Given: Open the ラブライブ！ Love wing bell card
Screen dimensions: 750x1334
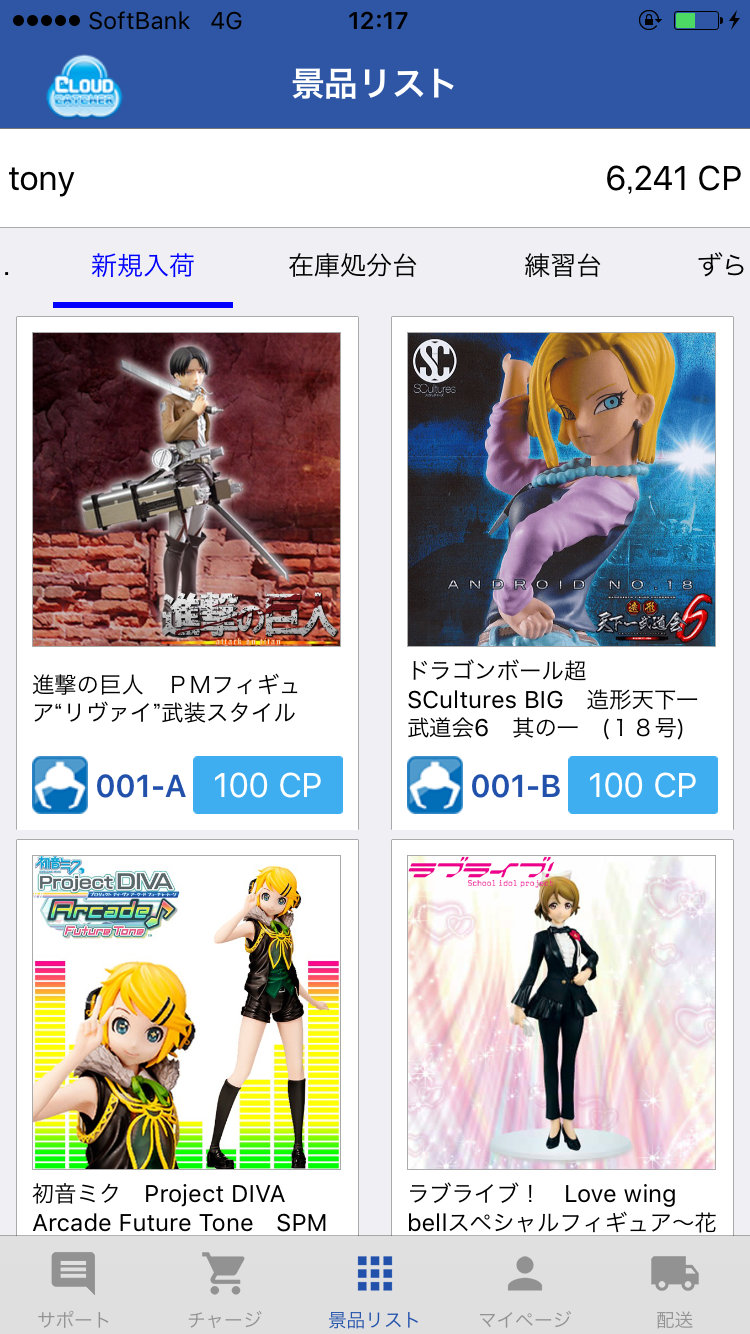Looking at the screenshot, I should (x=562, y=1037).
